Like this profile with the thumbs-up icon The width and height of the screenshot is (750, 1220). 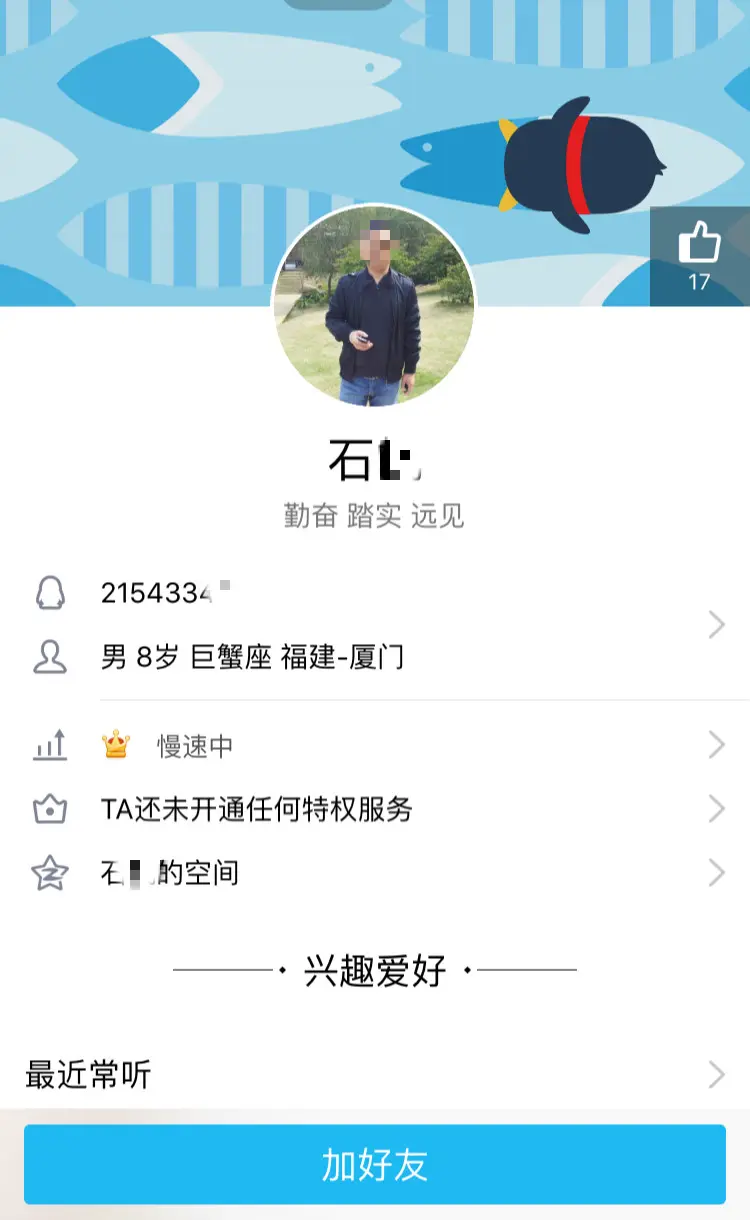pos(699,255)
